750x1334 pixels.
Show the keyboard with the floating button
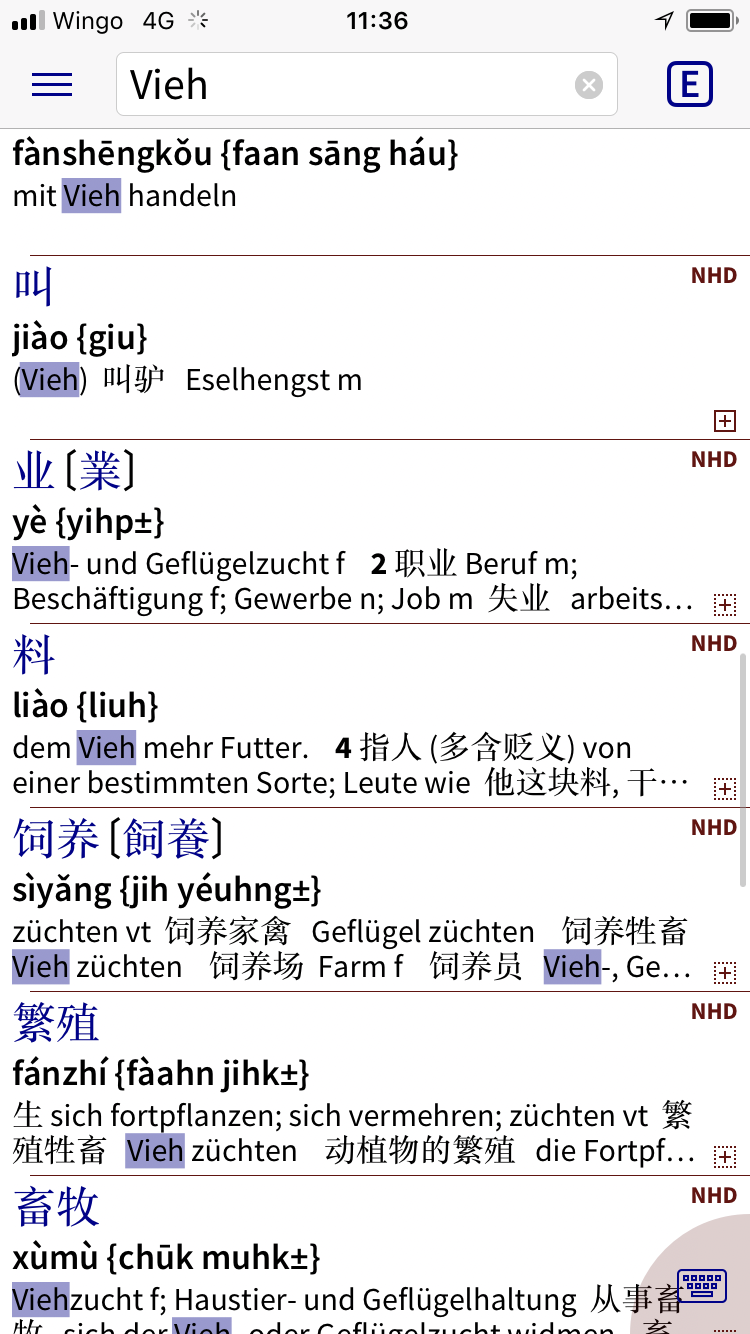pos(702,1284)
